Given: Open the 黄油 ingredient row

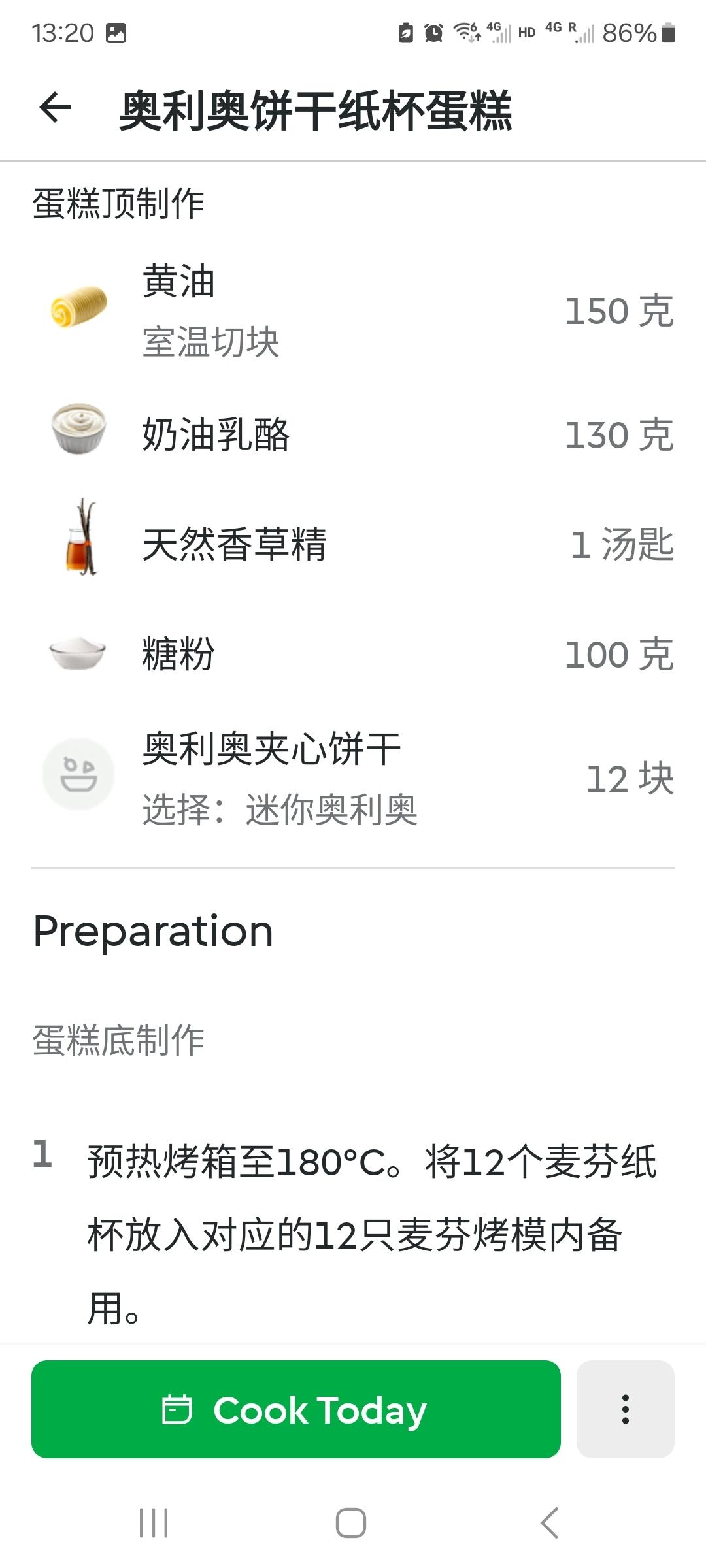Looking at the screenshot, I should click(353, 310).
